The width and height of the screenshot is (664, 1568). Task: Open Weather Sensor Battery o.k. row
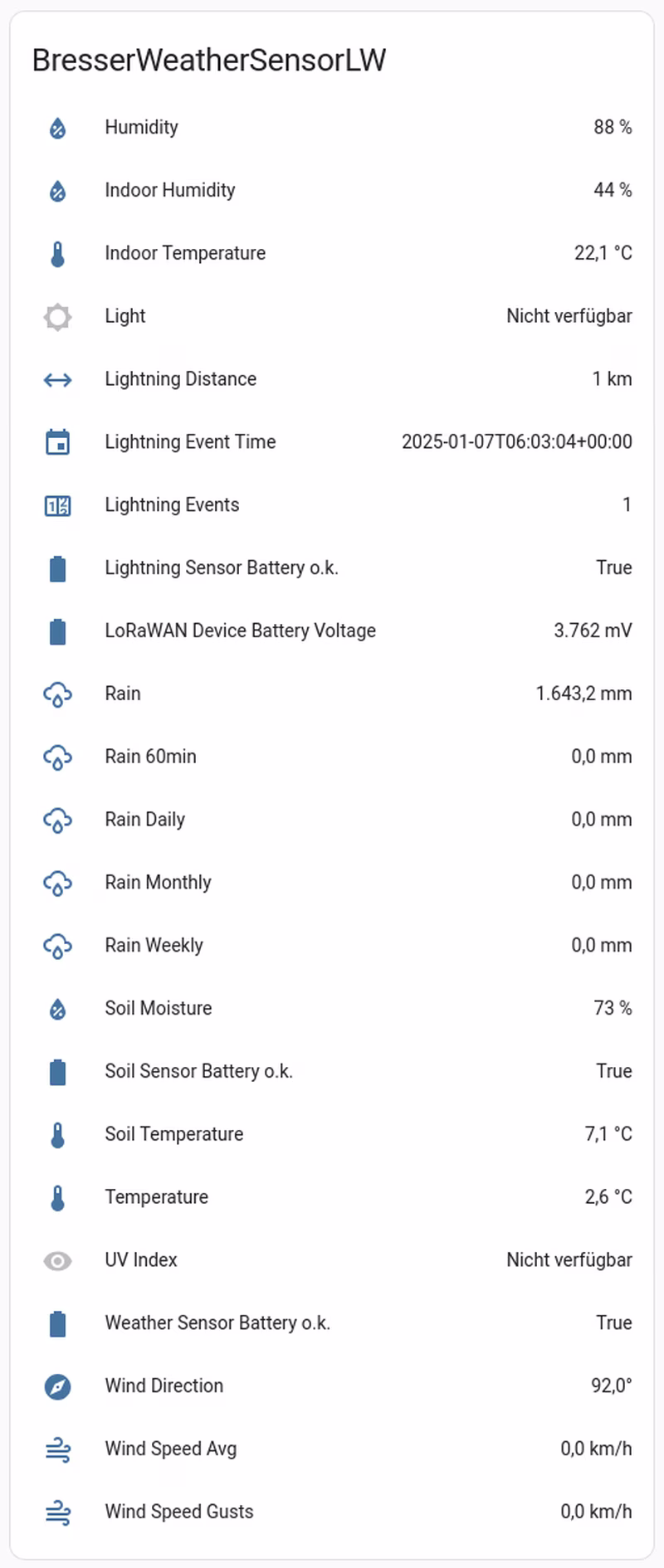217,1323
